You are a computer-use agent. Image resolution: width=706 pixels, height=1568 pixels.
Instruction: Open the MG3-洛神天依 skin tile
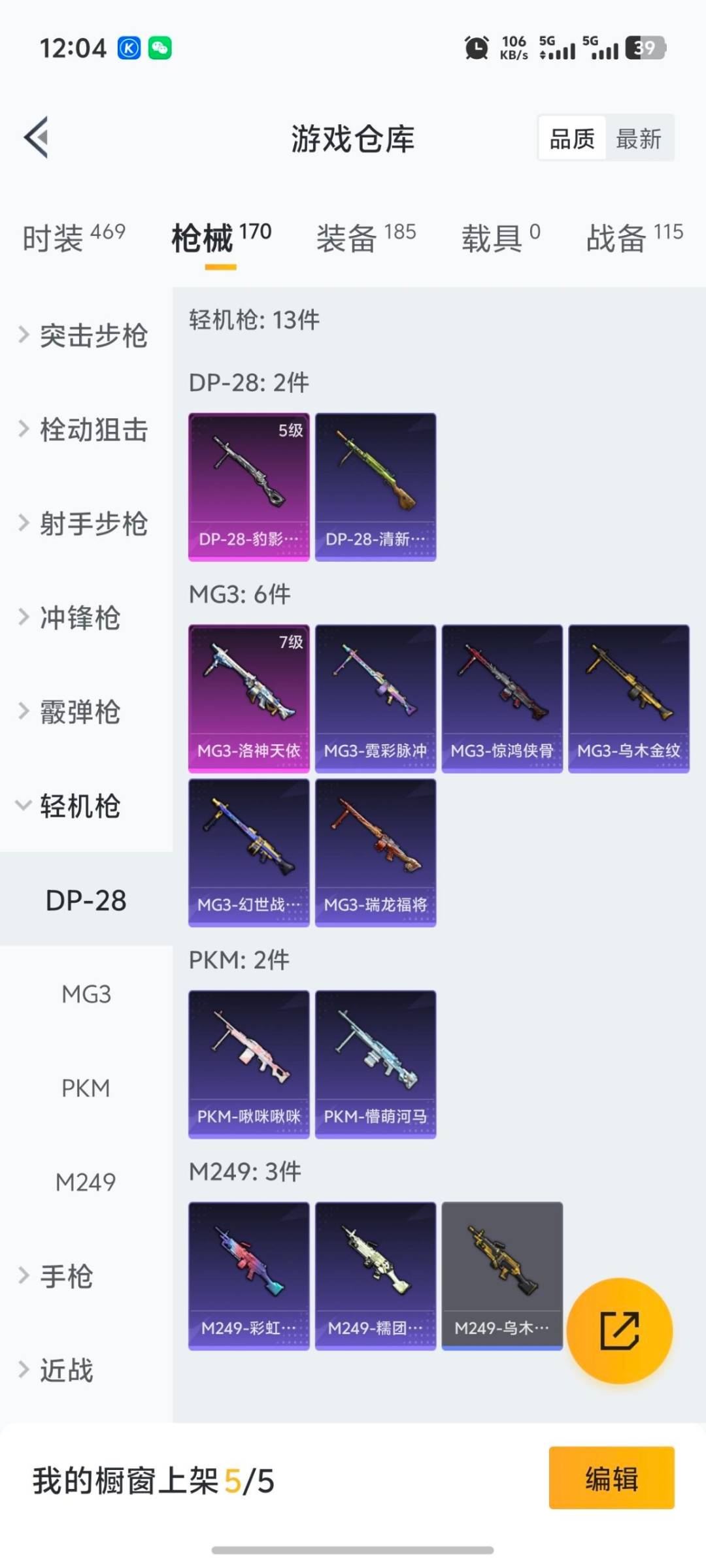click(x=248, y=698)
